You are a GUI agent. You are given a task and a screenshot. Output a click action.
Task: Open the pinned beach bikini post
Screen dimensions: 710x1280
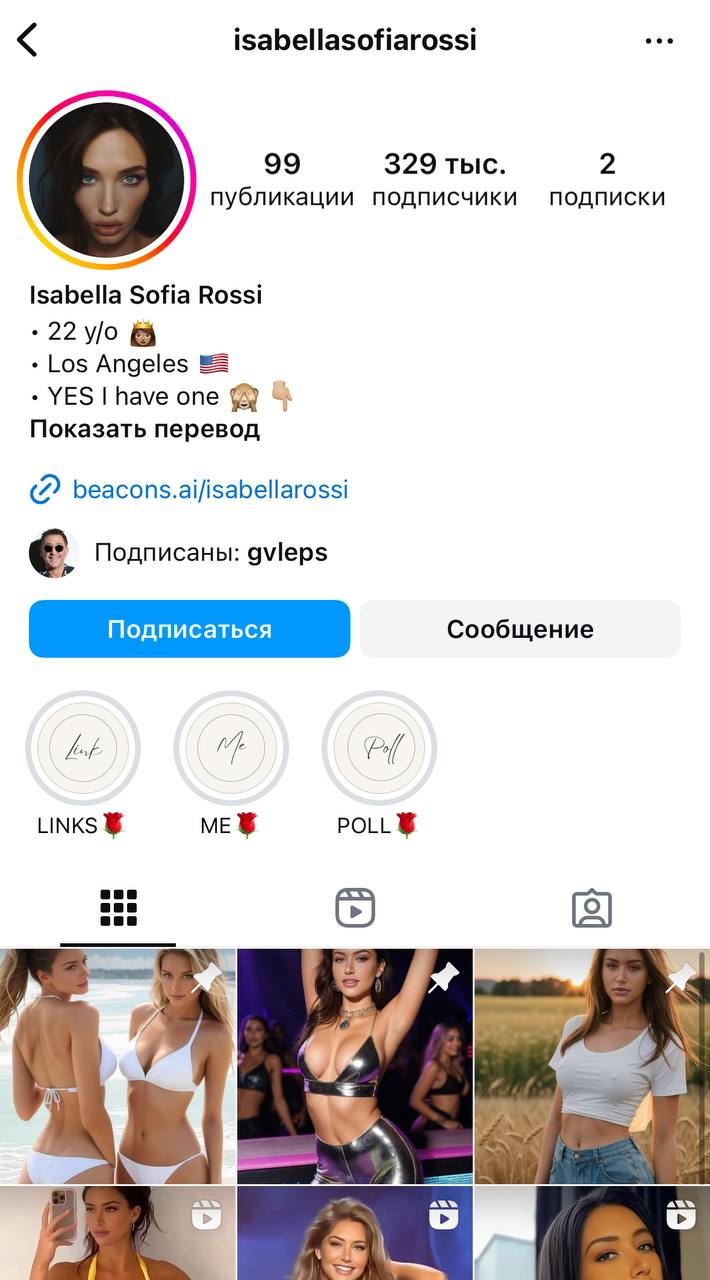pos(117,1065)
